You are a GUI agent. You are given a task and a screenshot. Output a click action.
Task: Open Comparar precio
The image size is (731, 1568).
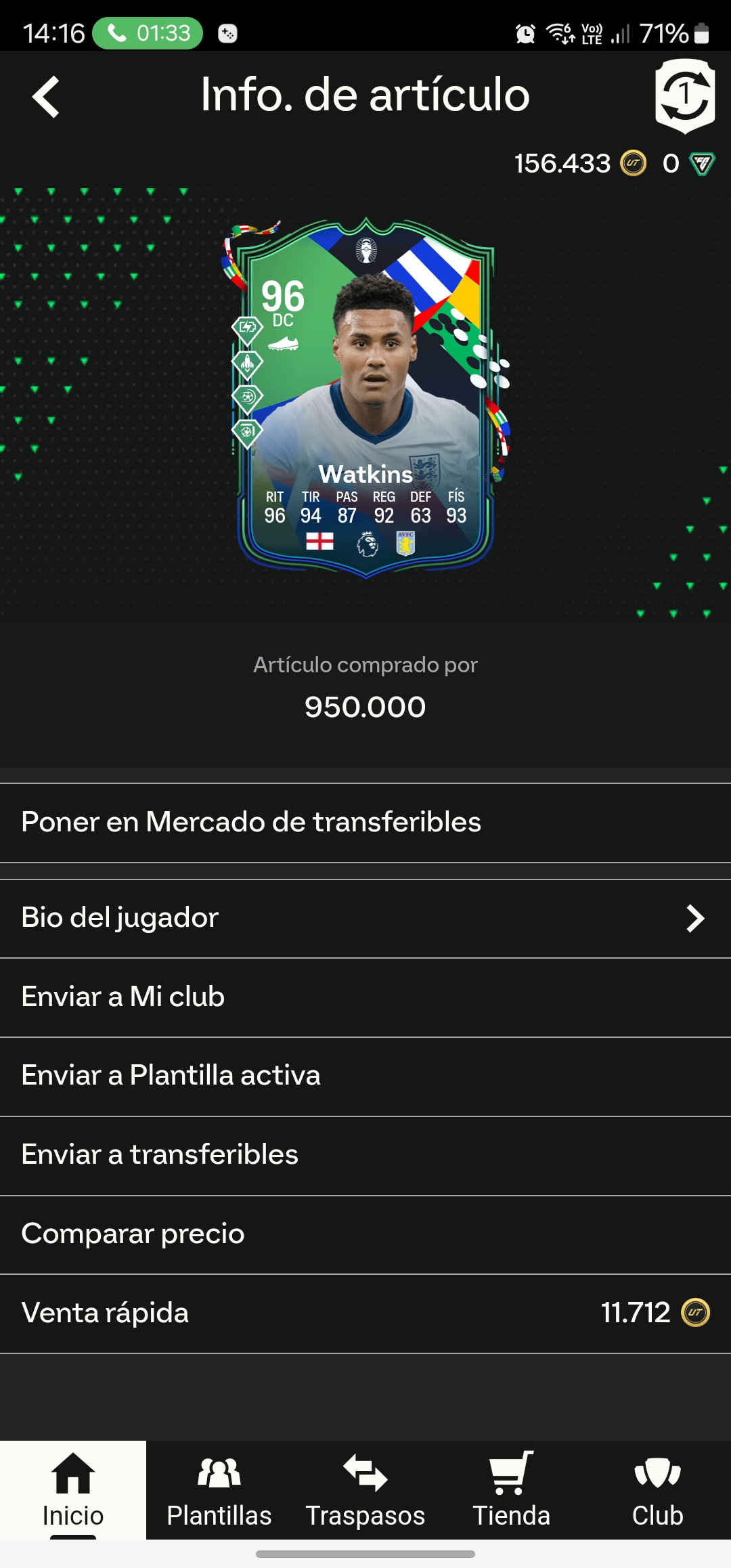365,1234
